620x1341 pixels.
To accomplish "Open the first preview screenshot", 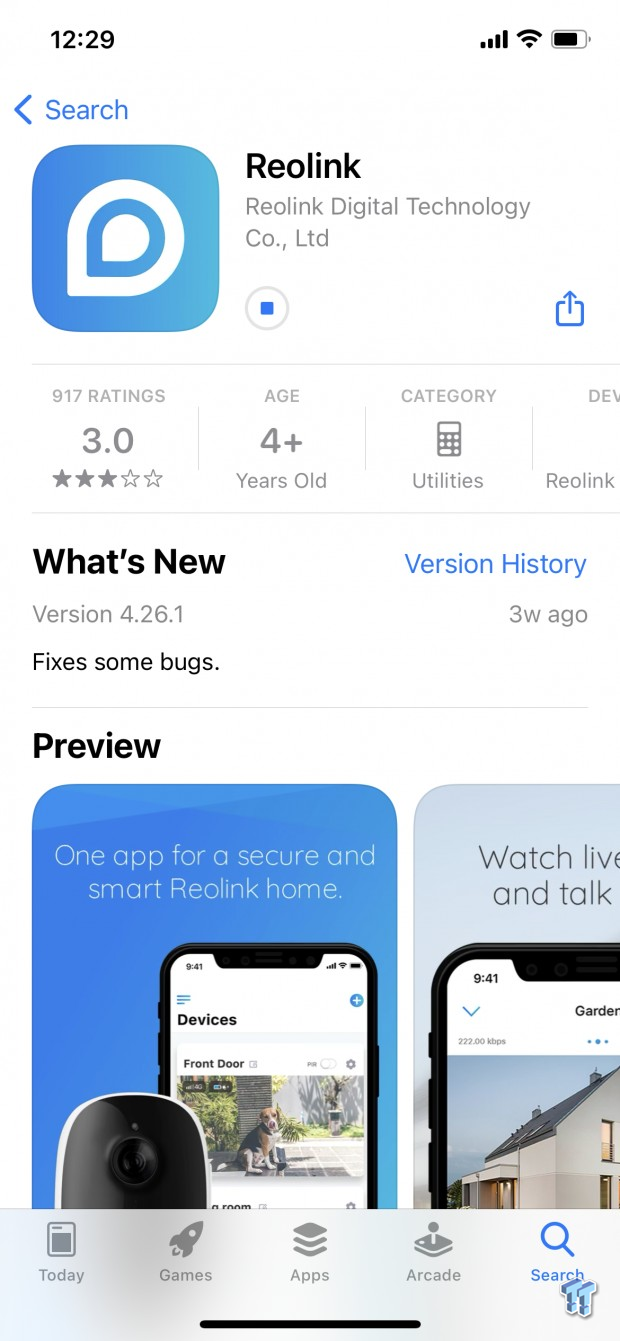I will click(x=214, y=996).
